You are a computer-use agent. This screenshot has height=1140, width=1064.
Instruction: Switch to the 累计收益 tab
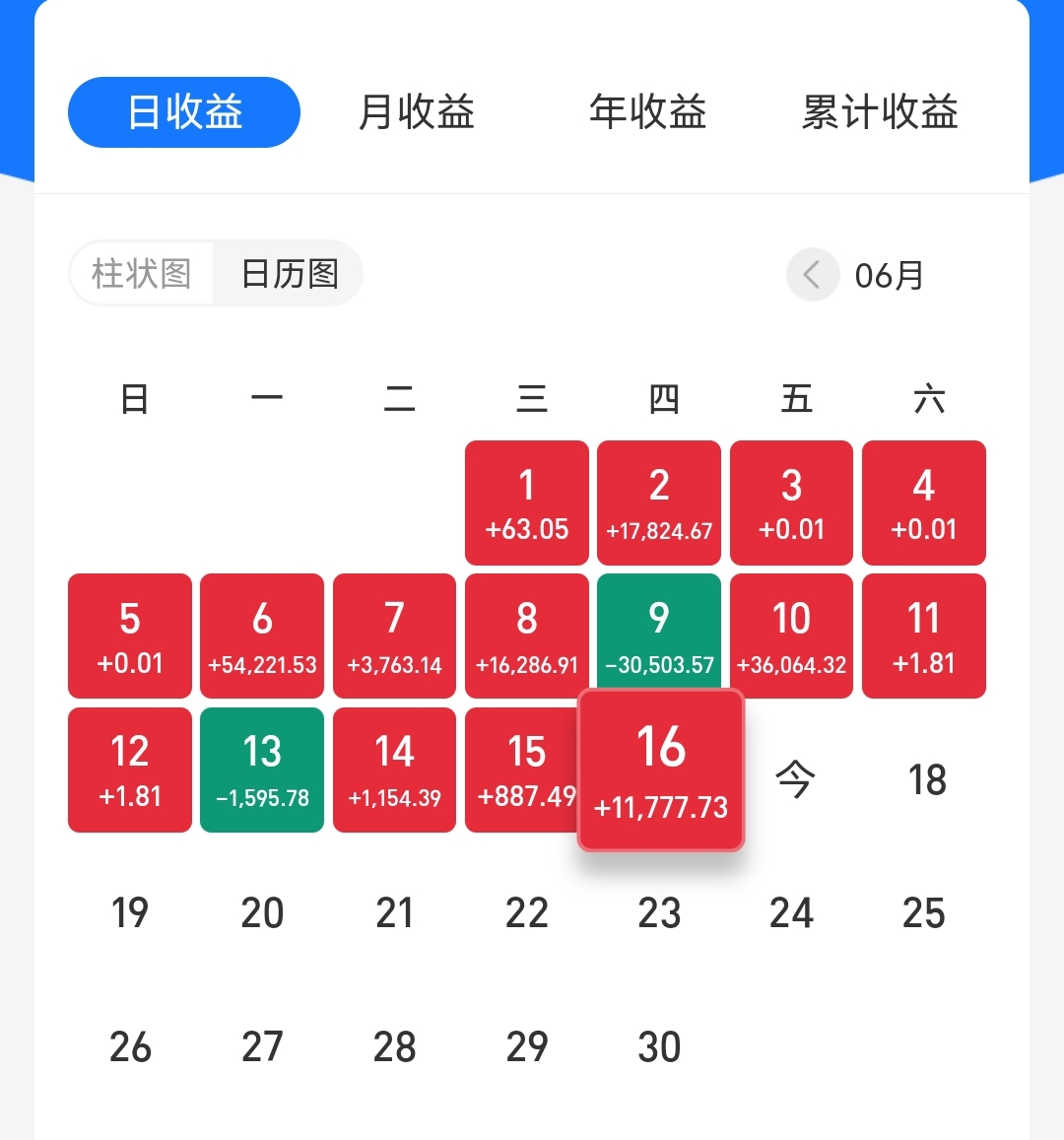tap(878, 112)
